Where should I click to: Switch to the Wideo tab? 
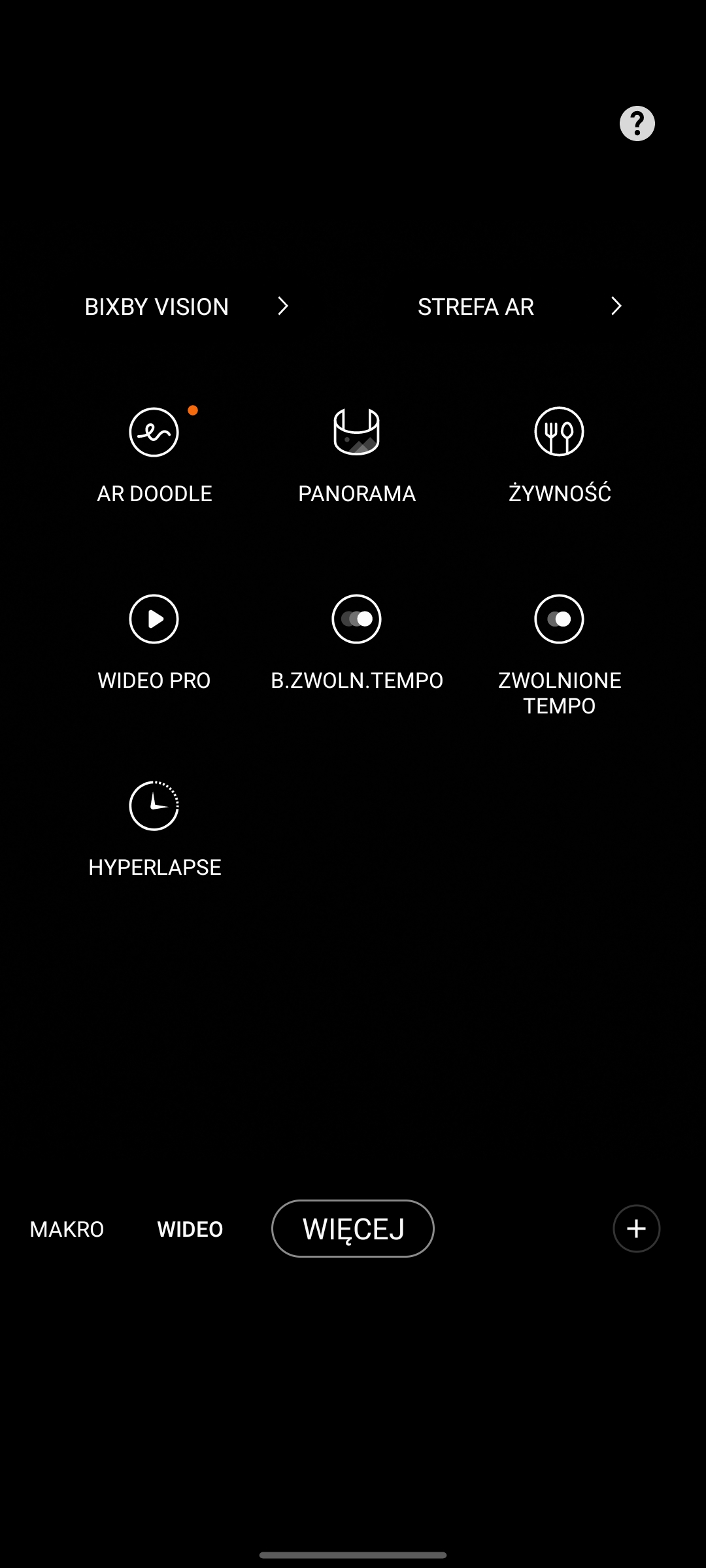(190, 1229)
